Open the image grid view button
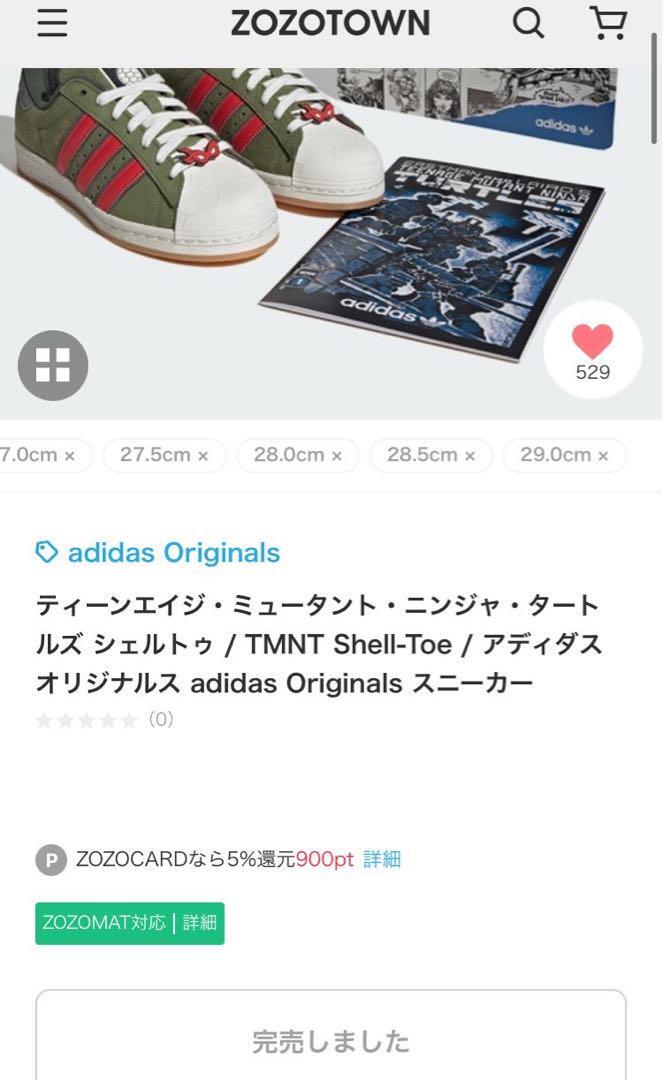Screen dimensions: 663x1080 tap(53, 365)
